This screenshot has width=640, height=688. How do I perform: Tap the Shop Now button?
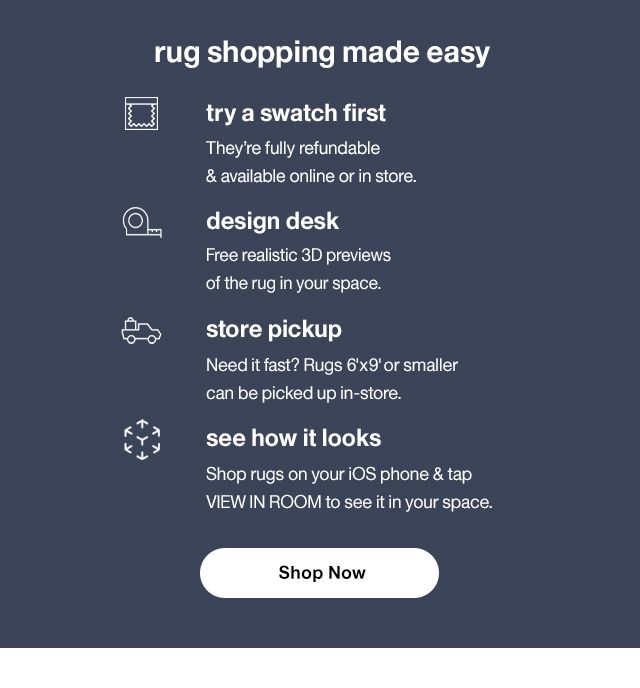[320, 573]
